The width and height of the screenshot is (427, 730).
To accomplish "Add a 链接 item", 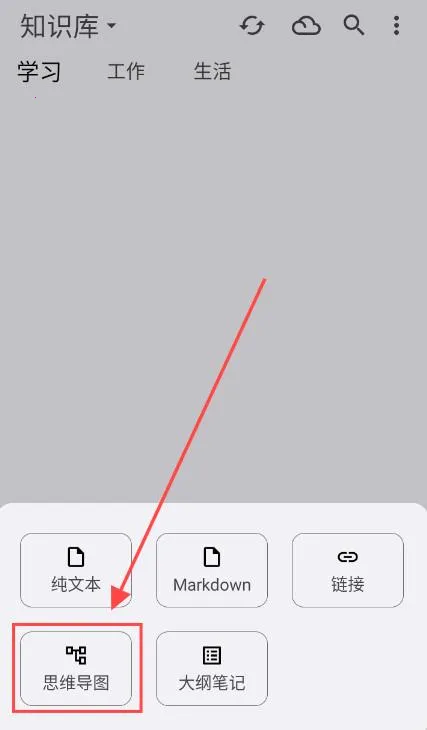I will click(348, 570).
